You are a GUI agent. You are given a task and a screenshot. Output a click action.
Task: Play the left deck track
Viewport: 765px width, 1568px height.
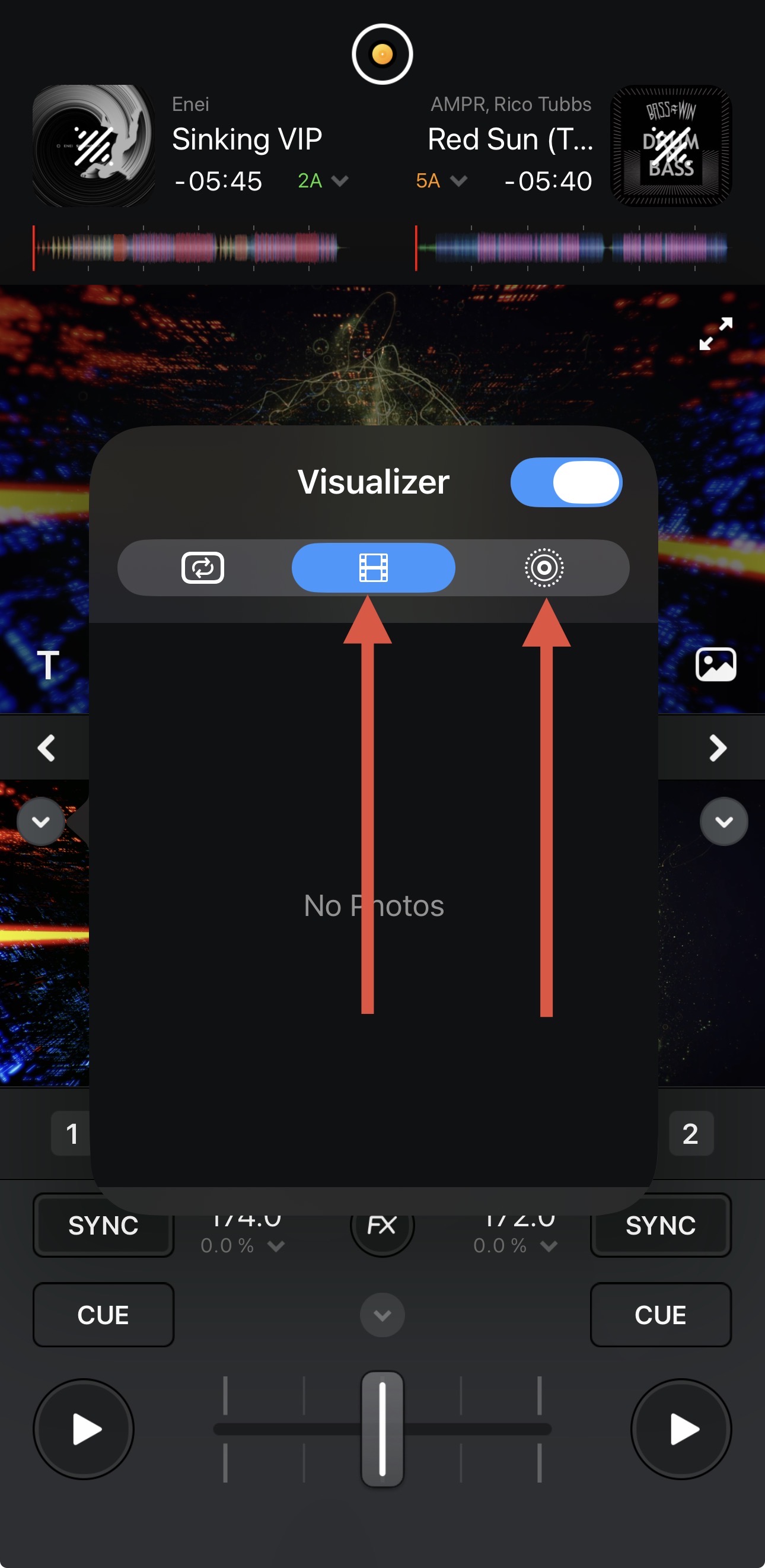[x=84, y=1429]
